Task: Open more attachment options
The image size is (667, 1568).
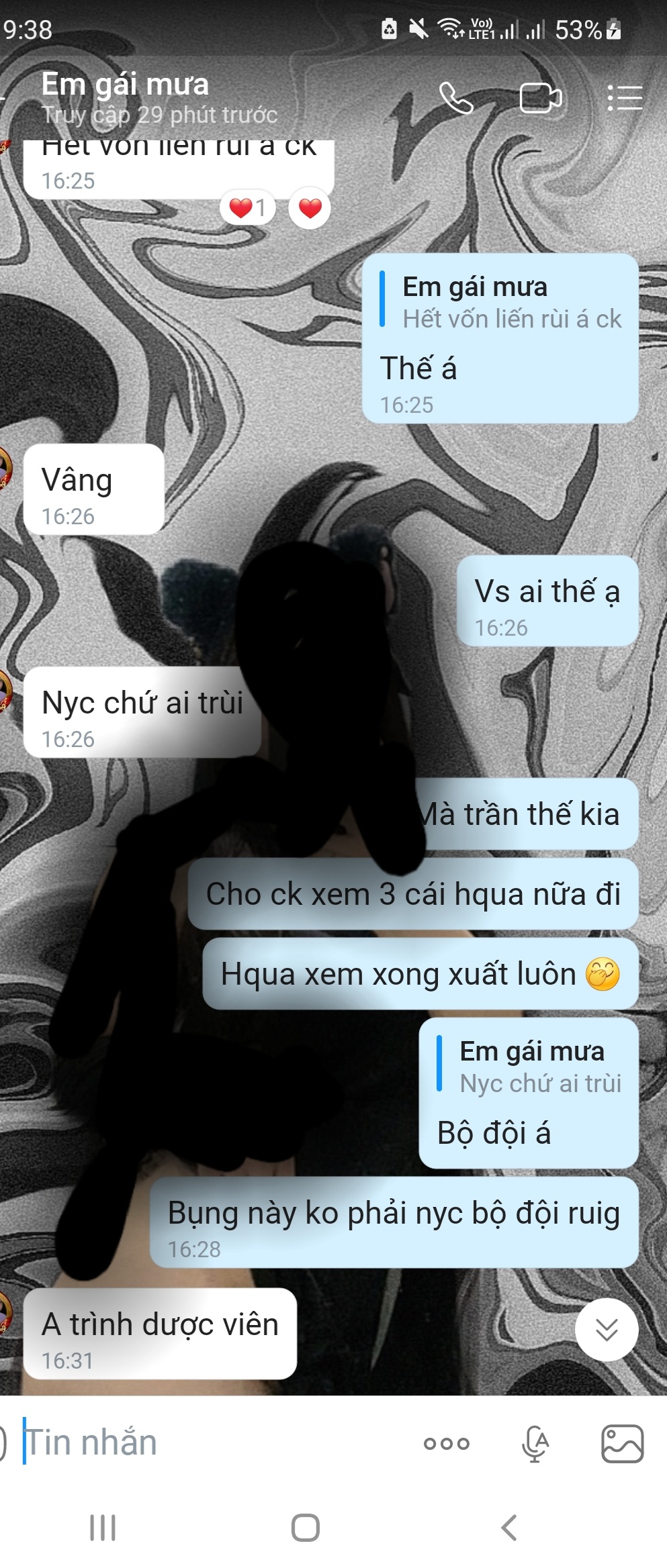Action: pos(447,1443)
